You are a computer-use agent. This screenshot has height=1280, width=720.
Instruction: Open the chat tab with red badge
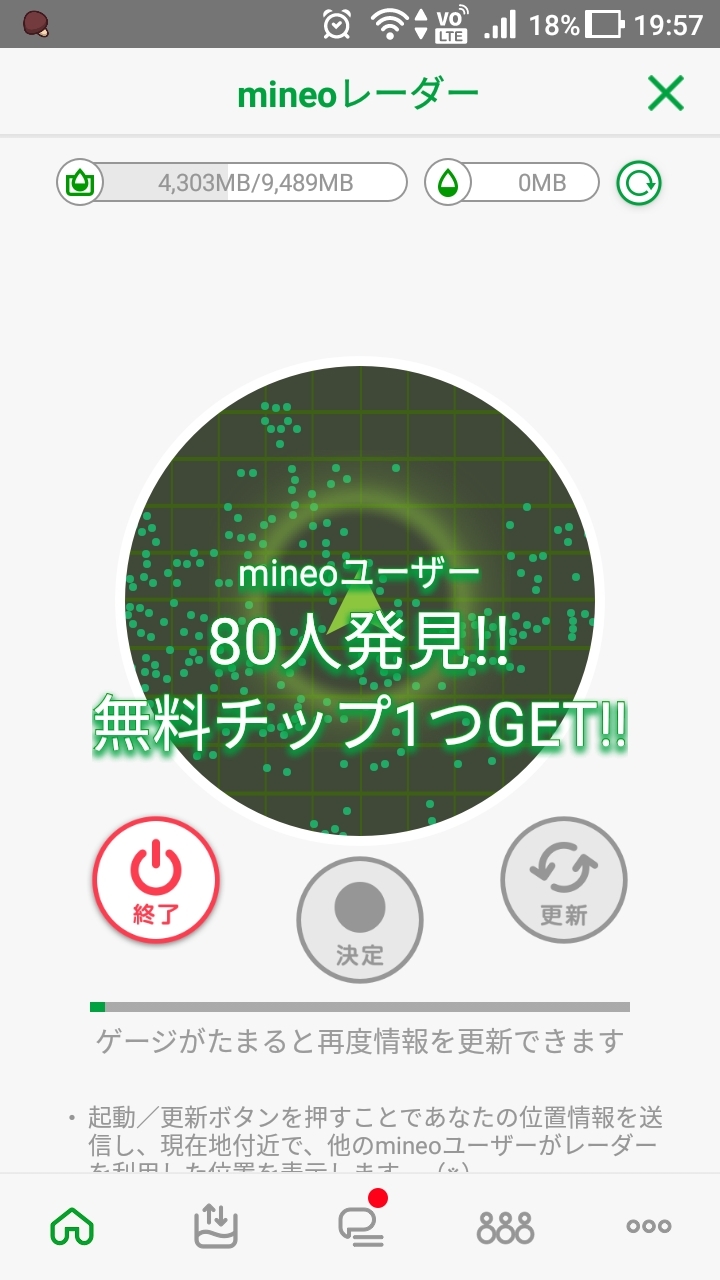[x=360, y=1226]
